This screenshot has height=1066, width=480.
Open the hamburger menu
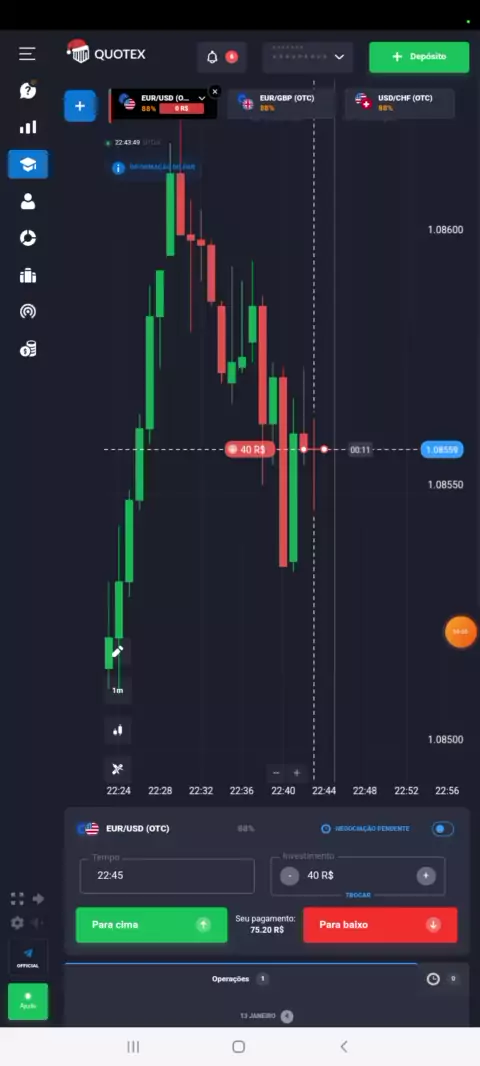(27, 54)
